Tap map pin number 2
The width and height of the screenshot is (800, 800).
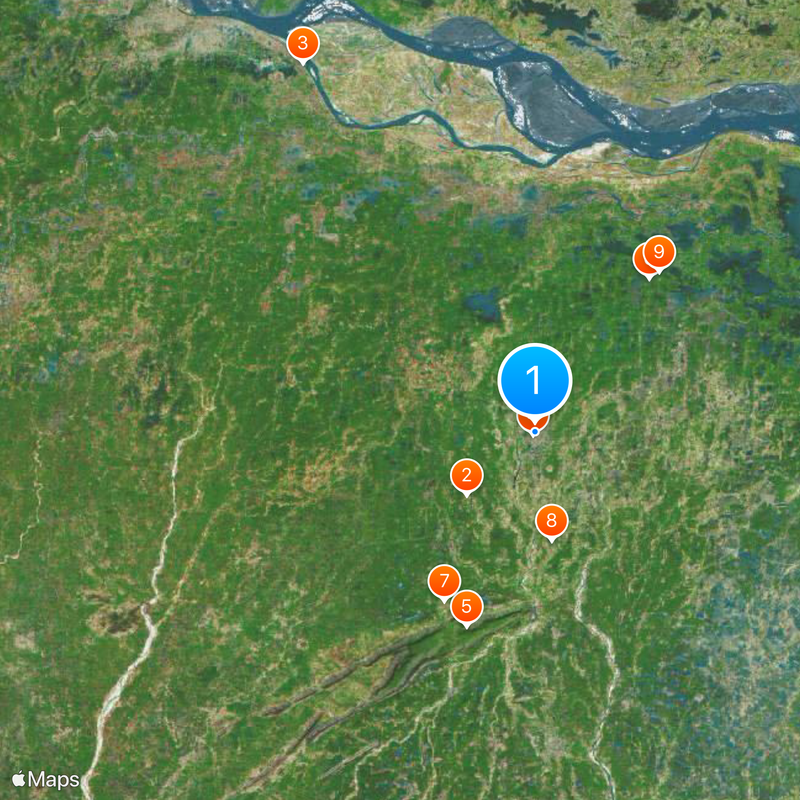[466, 476]
